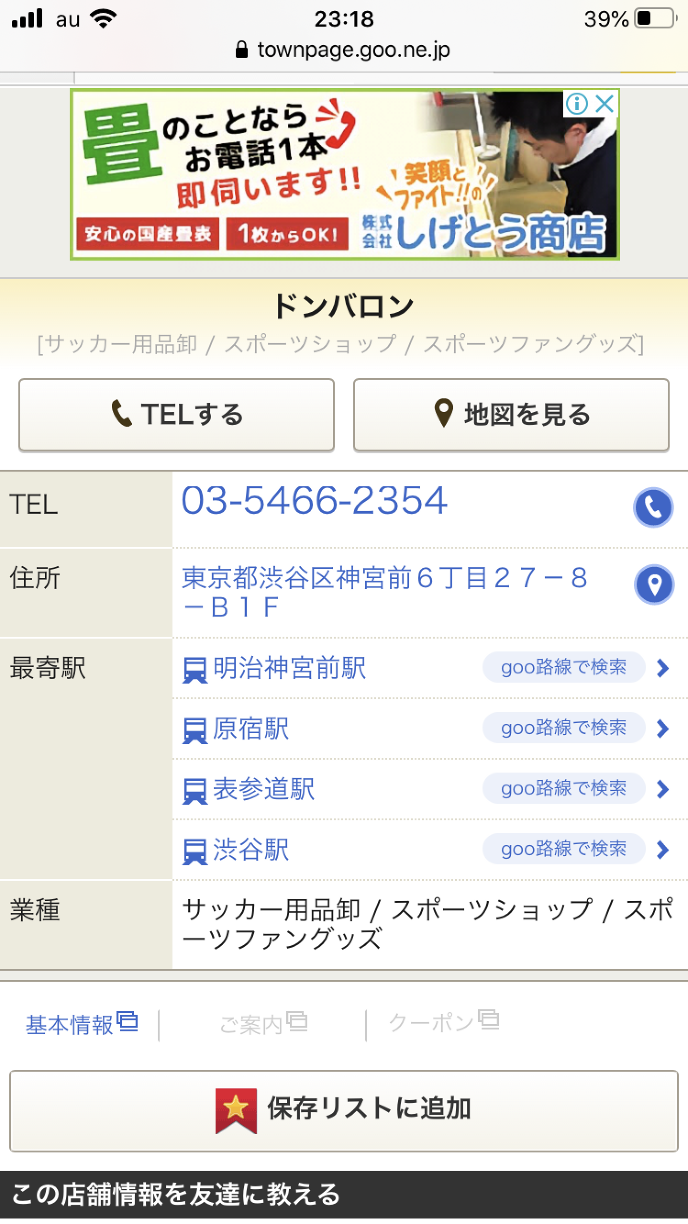Select 表参道駅 station link
The image size is (688, 1224).
pos(264,789)
